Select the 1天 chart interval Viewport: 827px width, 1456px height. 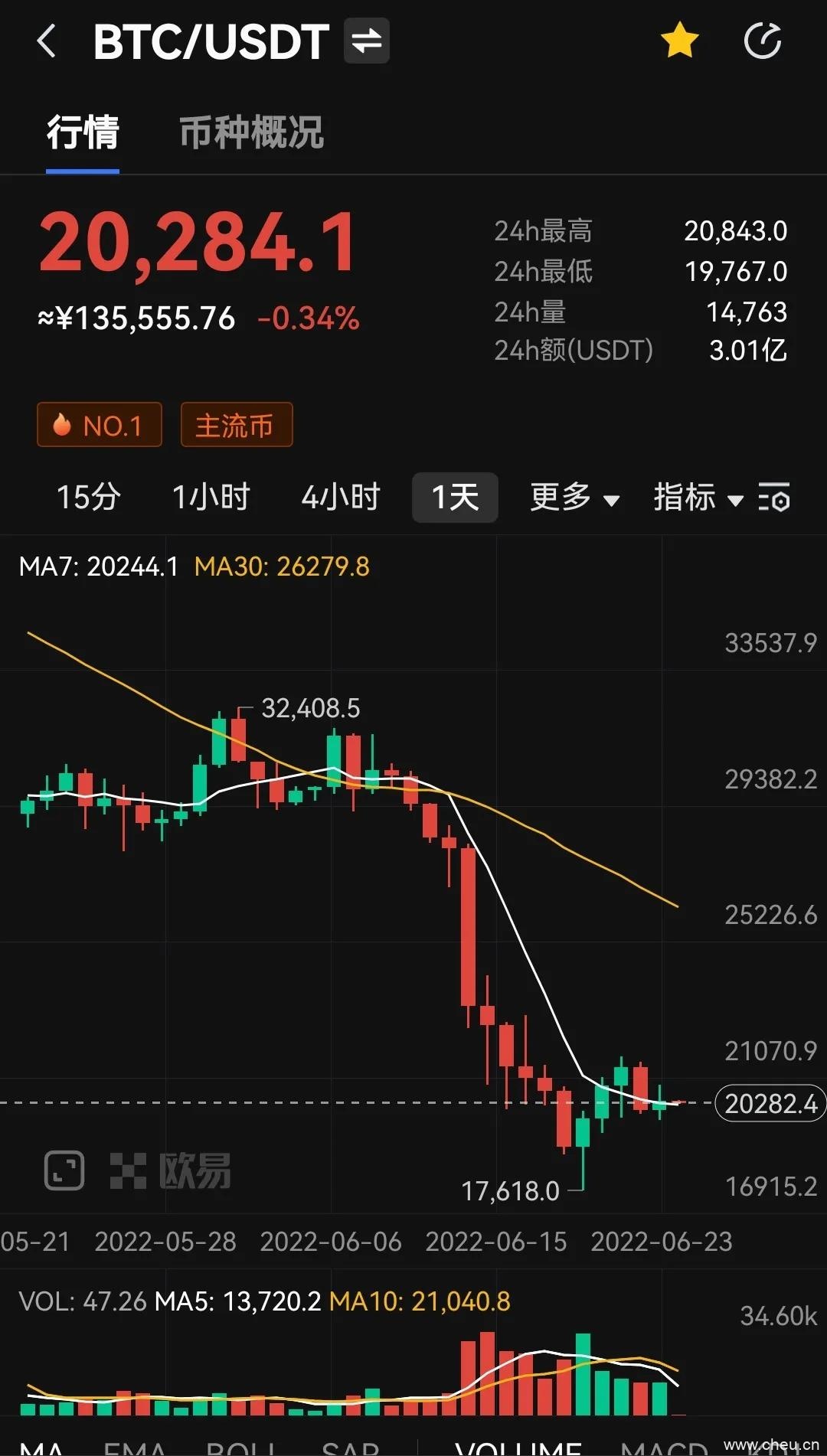pyautogui.click(x=455, y=498)
